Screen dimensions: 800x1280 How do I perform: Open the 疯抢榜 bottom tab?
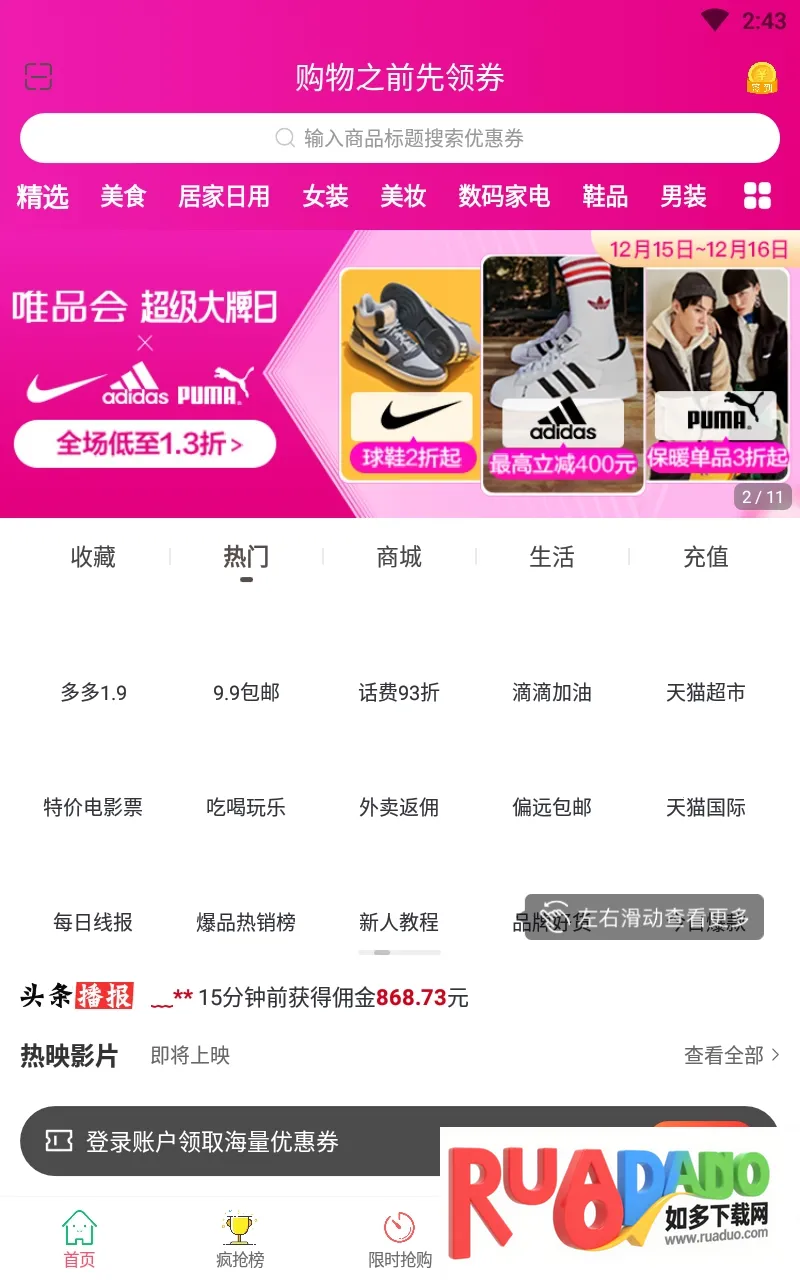240,1240
